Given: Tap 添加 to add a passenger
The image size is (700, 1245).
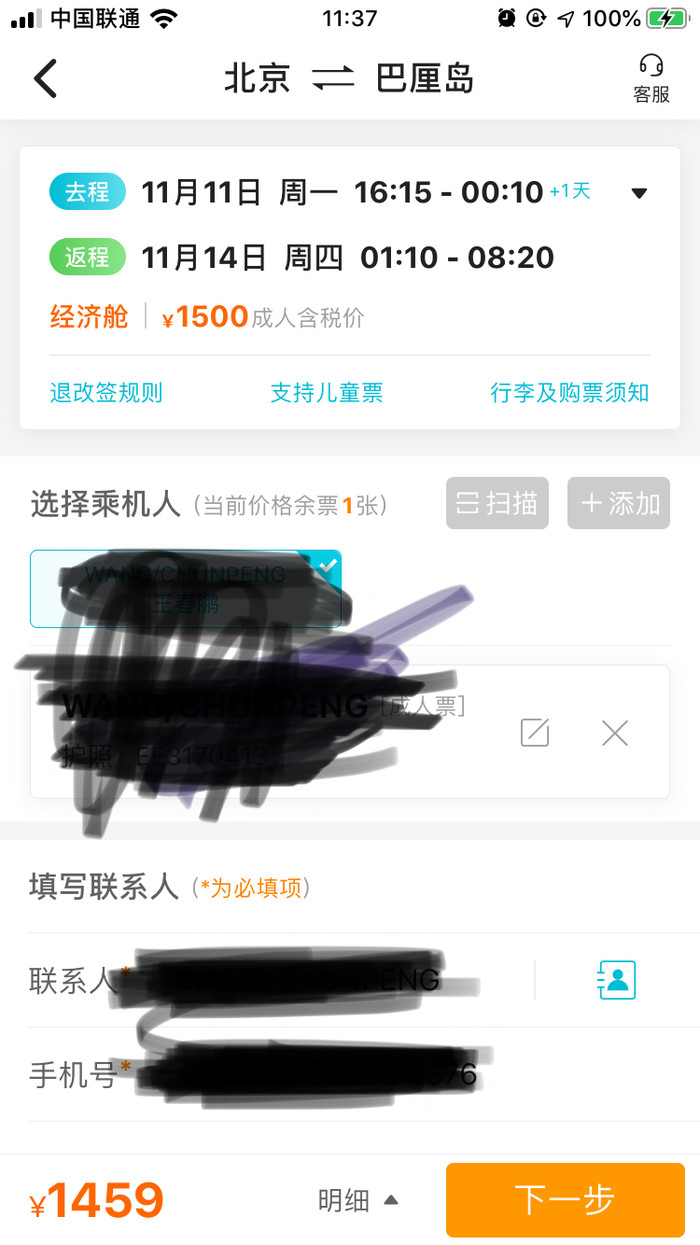Looking at the screenshot, I should click(x=618, y=503).
